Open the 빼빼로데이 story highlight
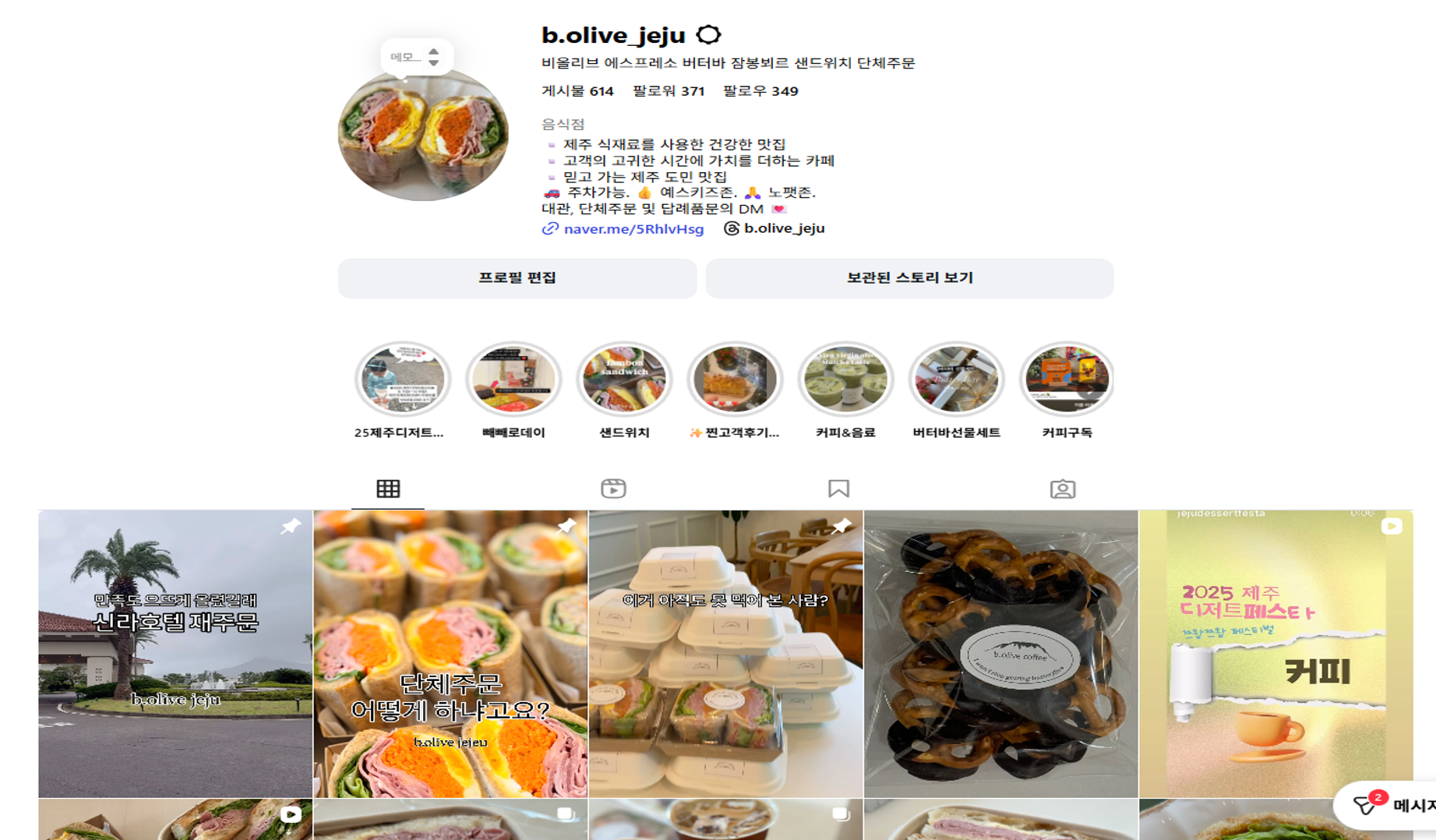Viewport: 1436px width, 840px height. [513, 379]
